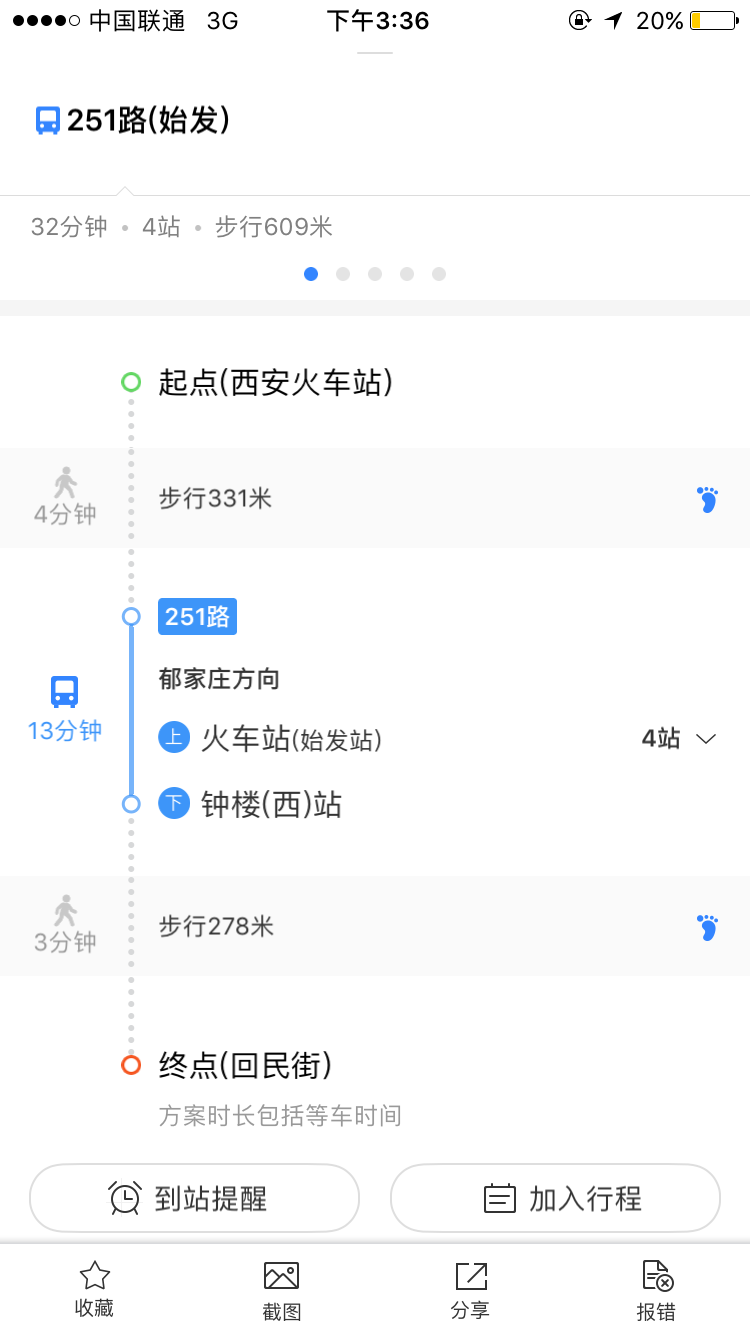Open the 251路 bus line details
The height and width of the screenshot is (1334, 750).
click(x=197, y=617)
